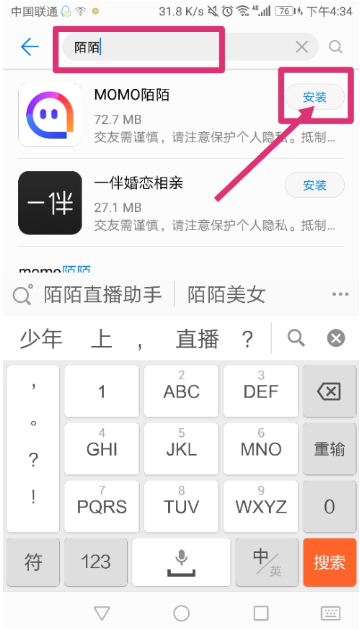
Task: Choose candidate word 直播
Action: click(197, 339)
